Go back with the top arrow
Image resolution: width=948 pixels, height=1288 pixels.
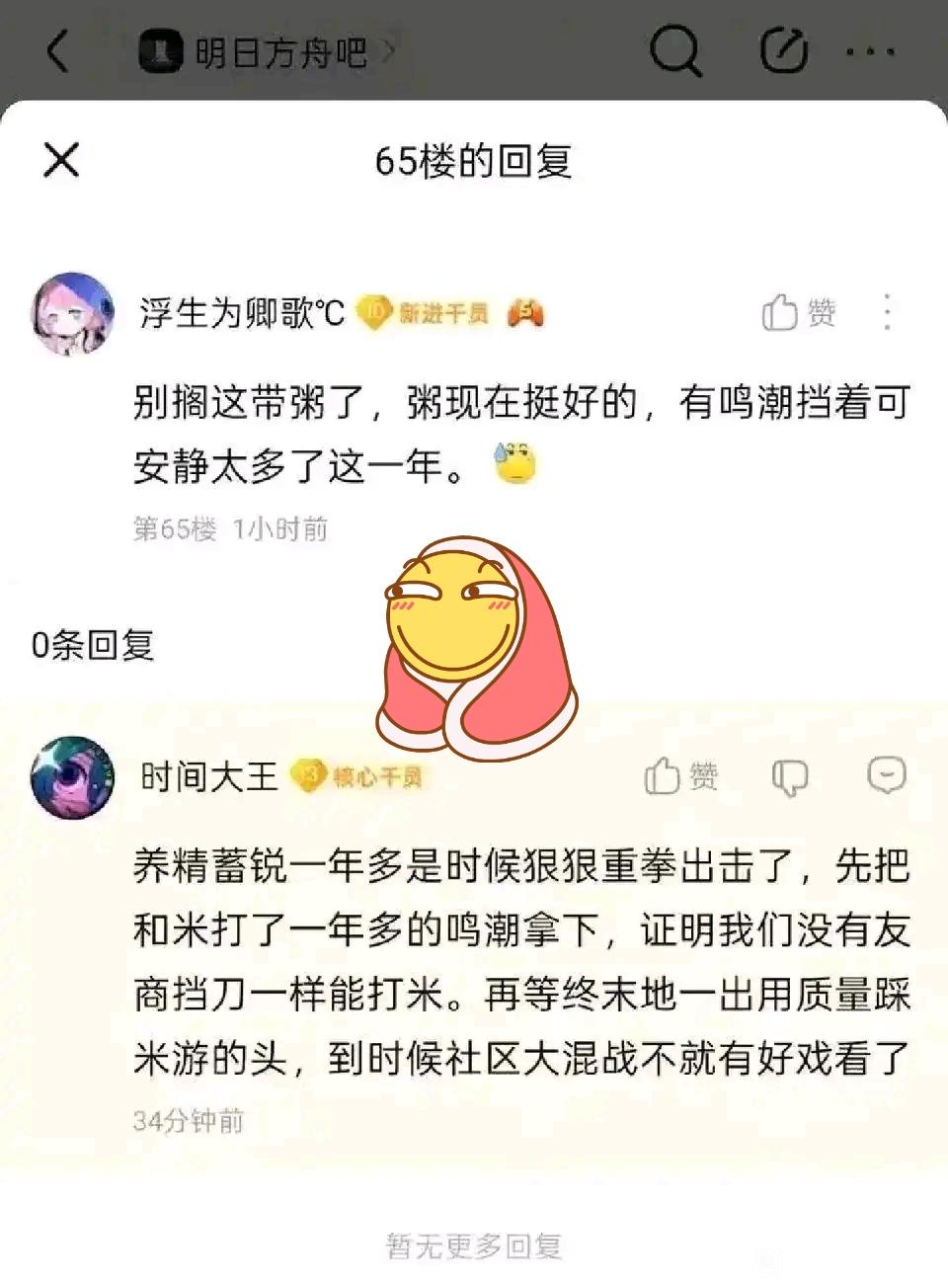tap(59, 50)
